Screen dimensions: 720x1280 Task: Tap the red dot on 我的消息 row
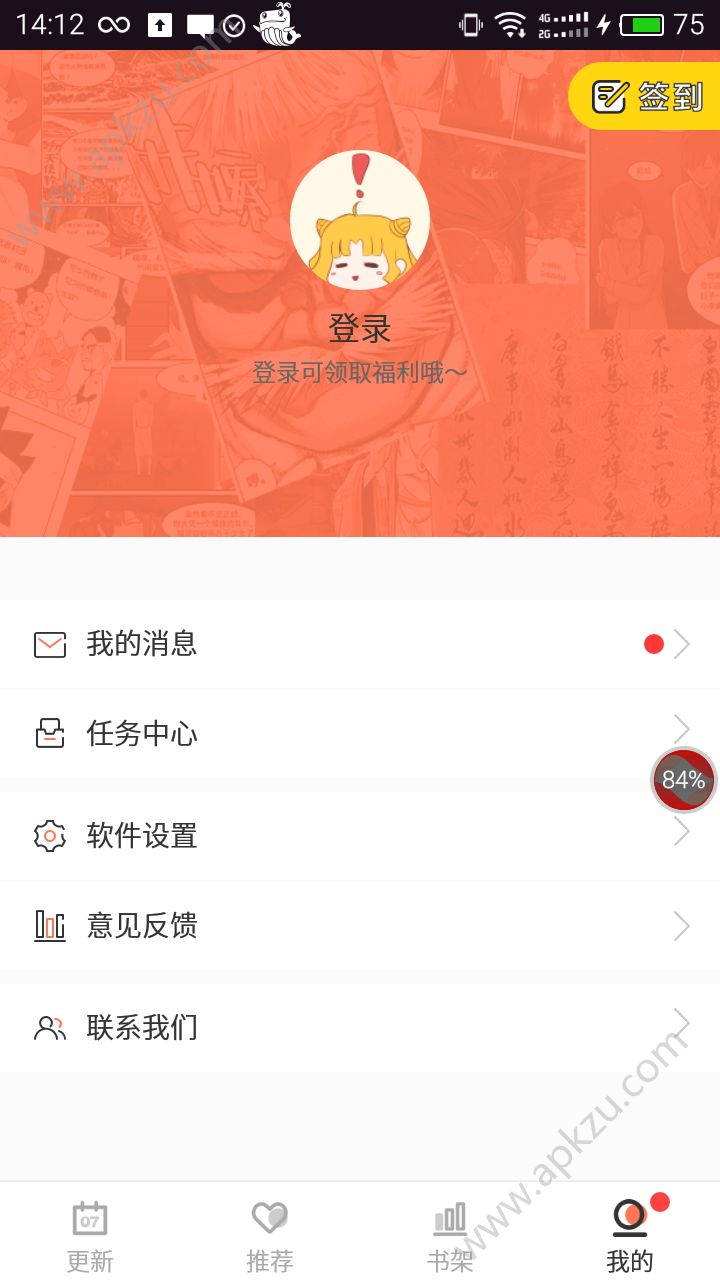(x=656, y=644)
